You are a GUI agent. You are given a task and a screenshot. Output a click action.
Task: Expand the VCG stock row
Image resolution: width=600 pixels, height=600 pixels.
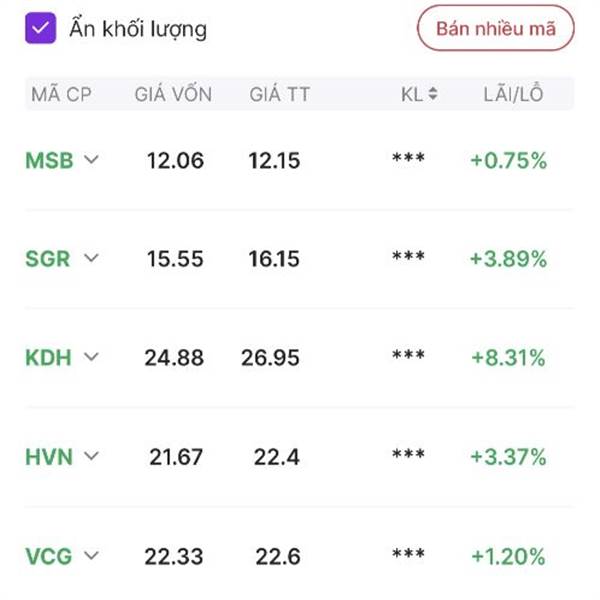pyautogui.click(x=92, y=556)
